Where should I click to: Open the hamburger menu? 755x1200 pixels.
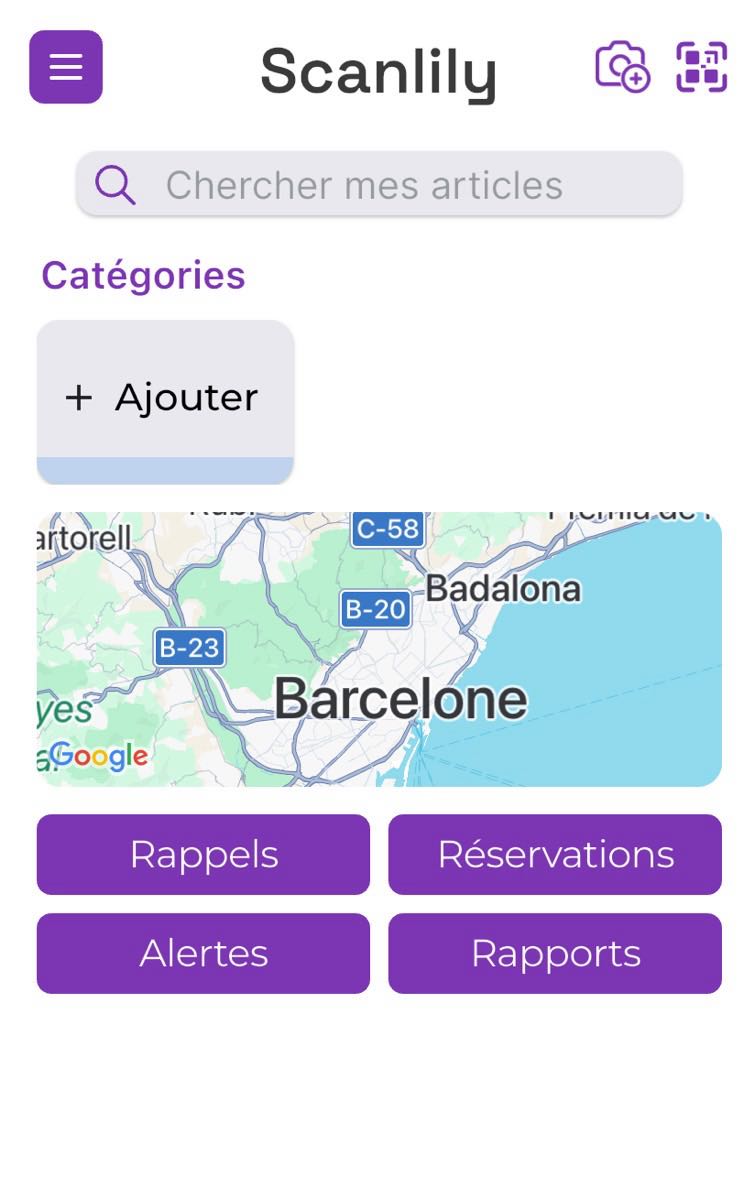point(66,67)
